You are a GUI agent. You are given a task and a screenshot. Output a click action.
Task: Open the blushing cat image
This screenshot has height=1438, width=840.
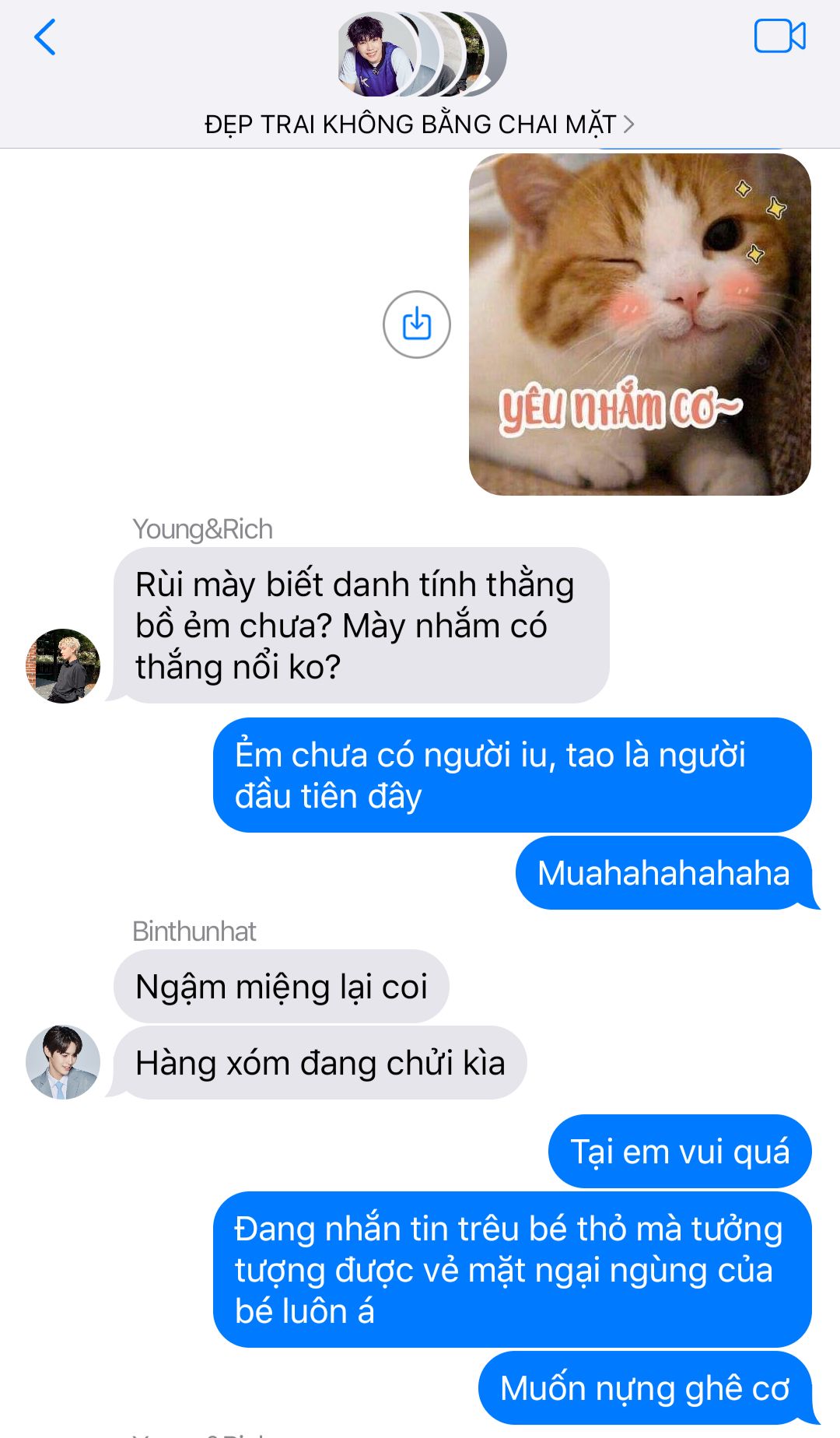pyautogui.click(x=640, y=324)
